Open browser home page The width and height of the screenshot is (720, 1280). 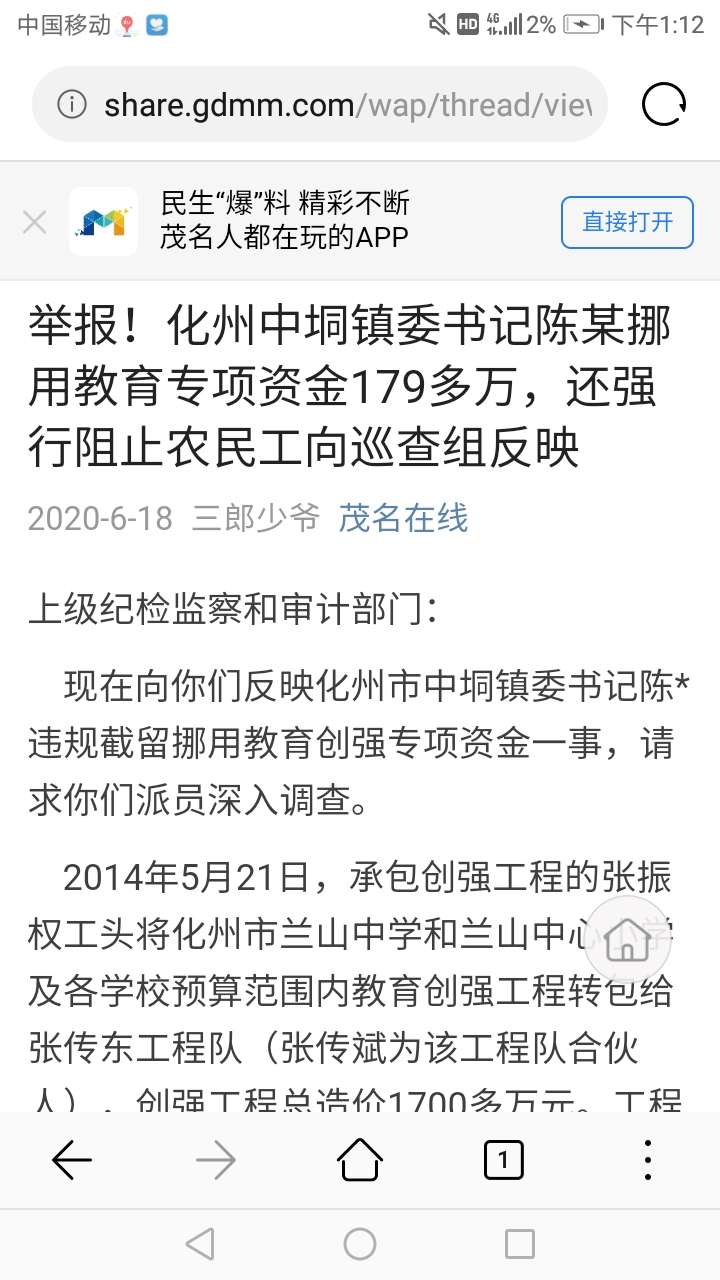359,1160
